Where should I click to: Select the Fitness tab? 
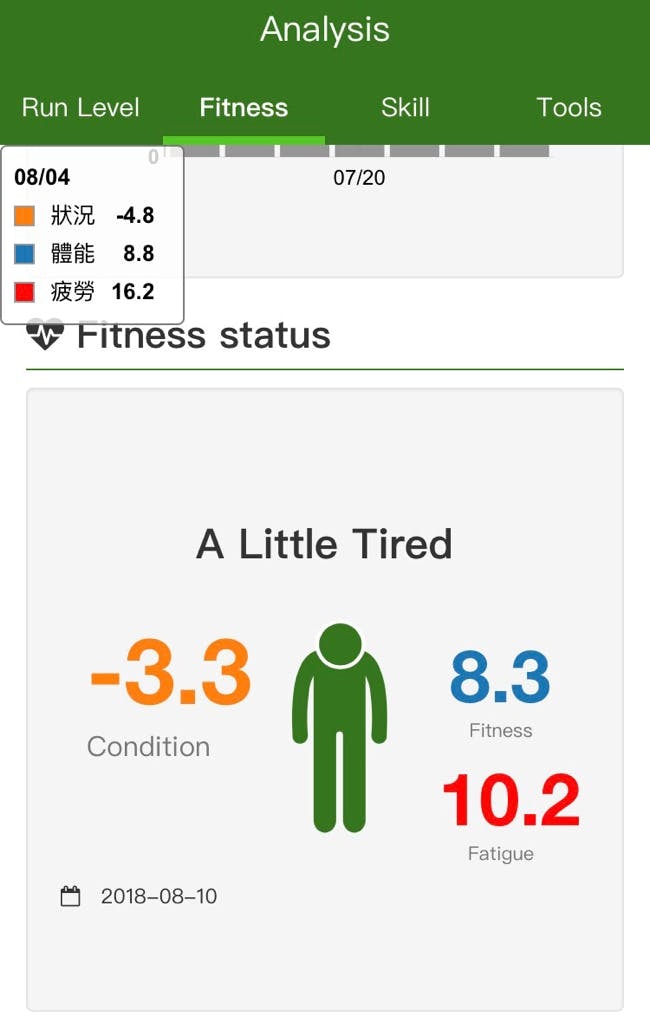click(243, 108)
